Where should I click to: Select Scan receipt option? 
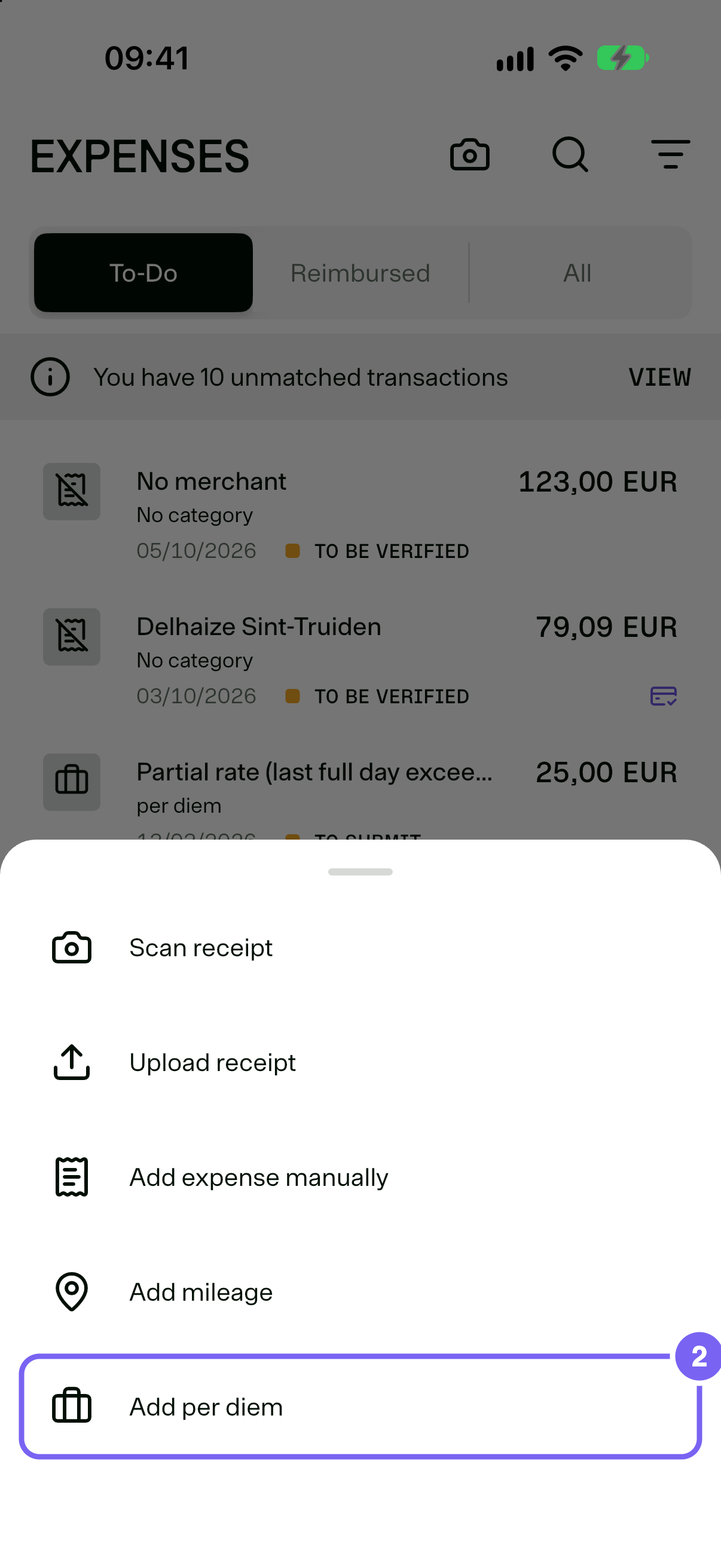point(360,948)
